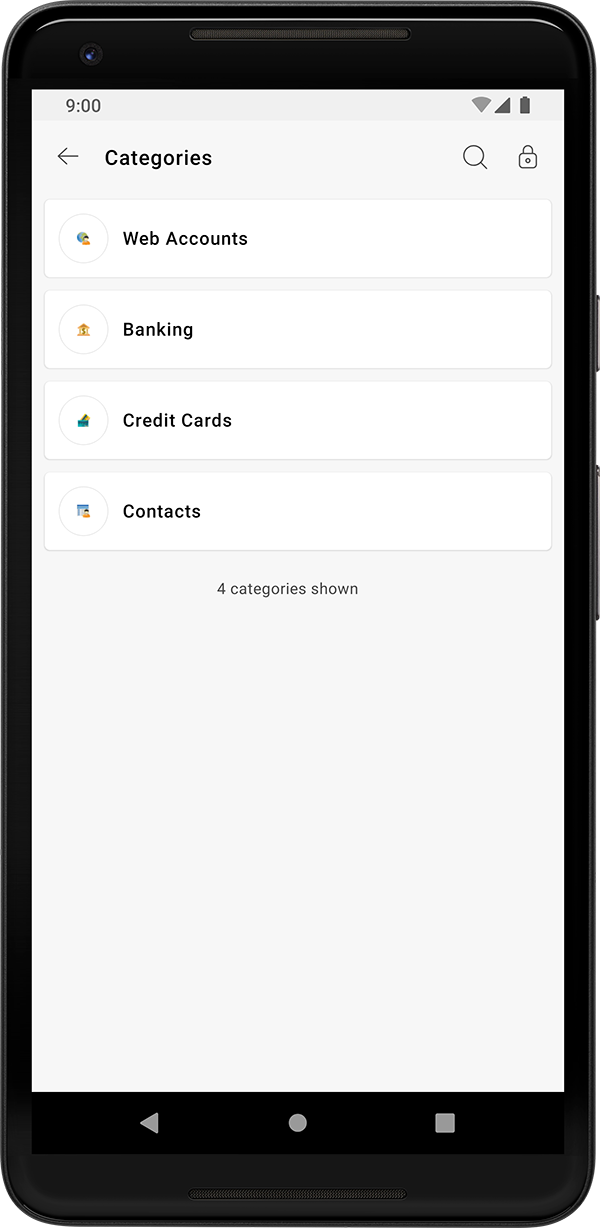Image resolution: width=600 pixels, height=1228 pixels.
Task: Tap the lock icon to lock app
Action: [527, 157]
